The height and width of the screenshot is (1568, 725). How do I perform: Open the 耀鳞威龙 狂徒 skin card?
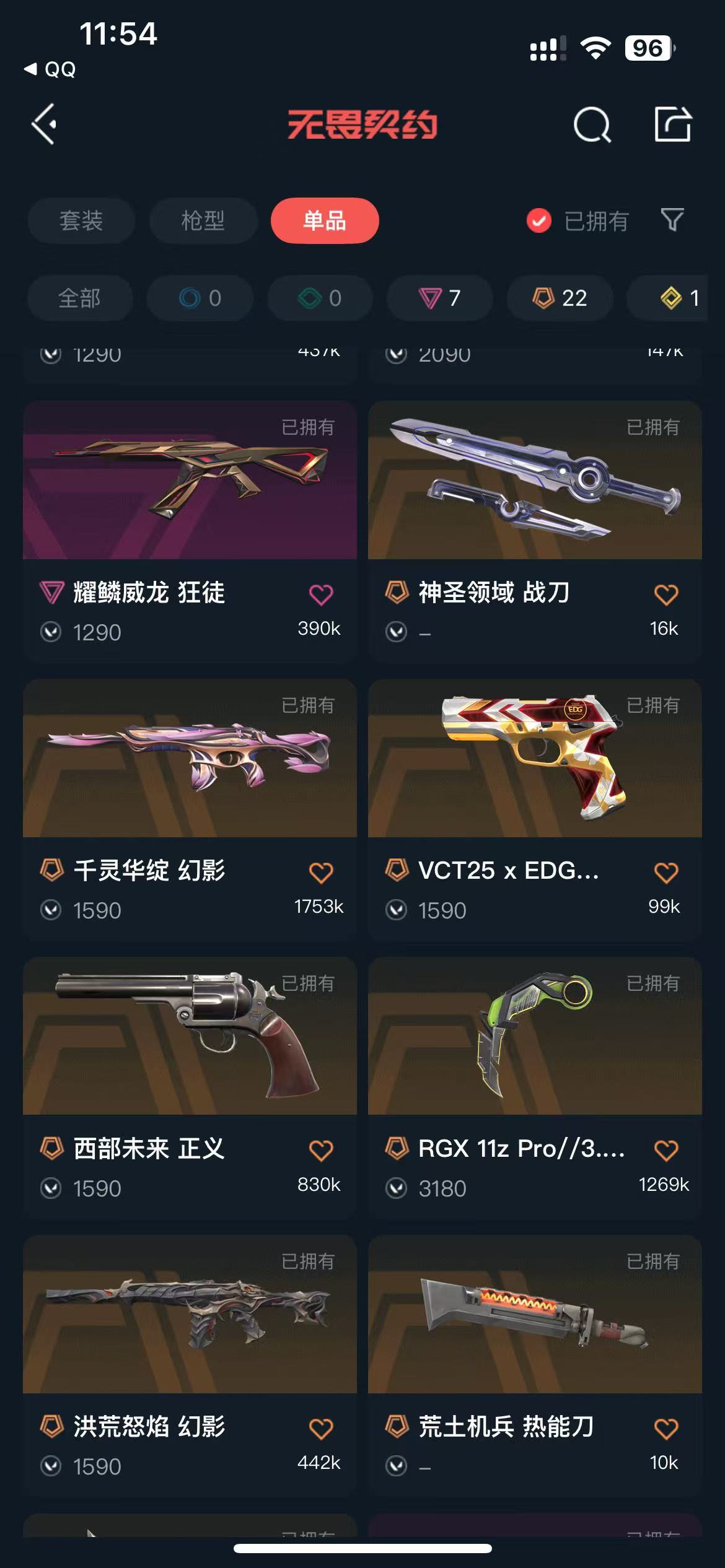pos(190,531)
